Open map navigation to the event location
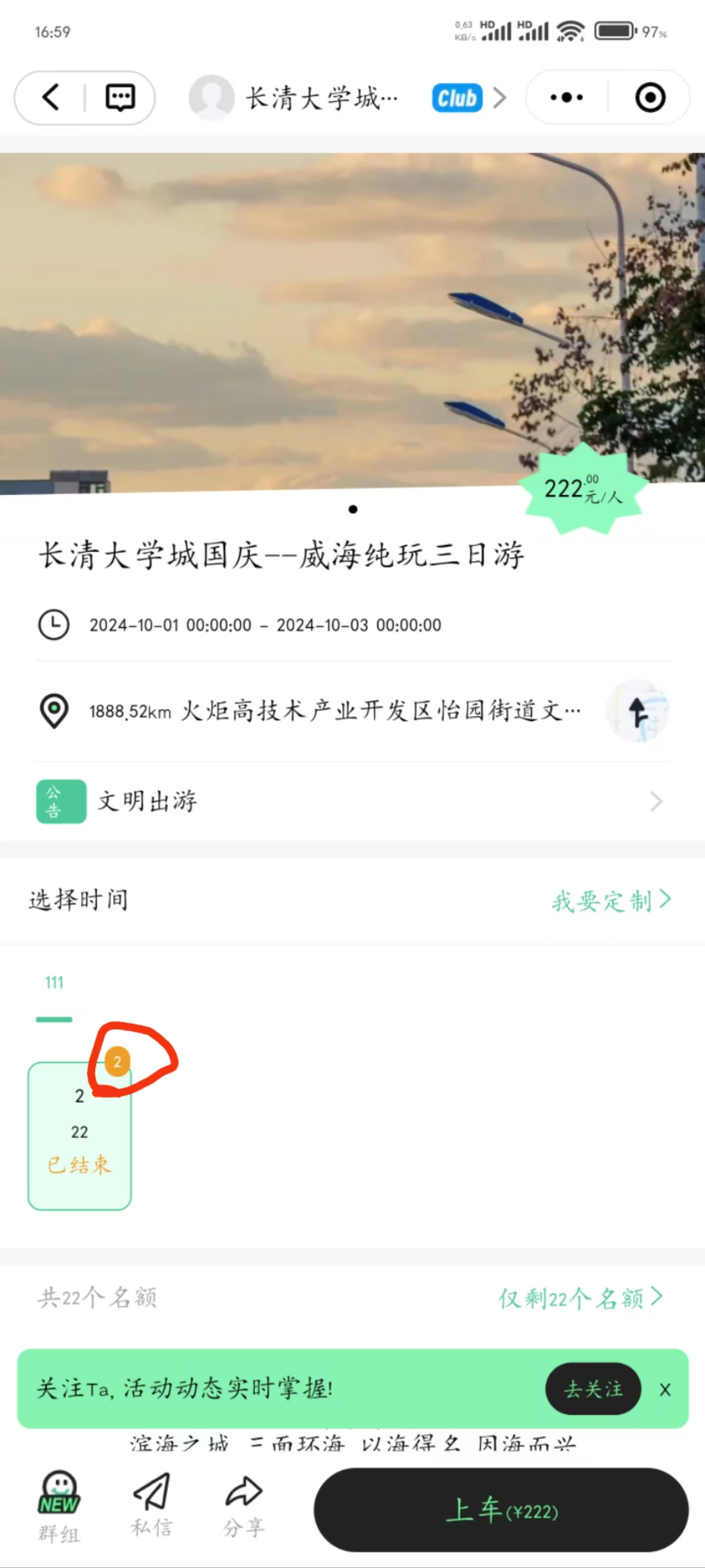This screenshot has height=1568, width=705. click(x=637, y=711)
